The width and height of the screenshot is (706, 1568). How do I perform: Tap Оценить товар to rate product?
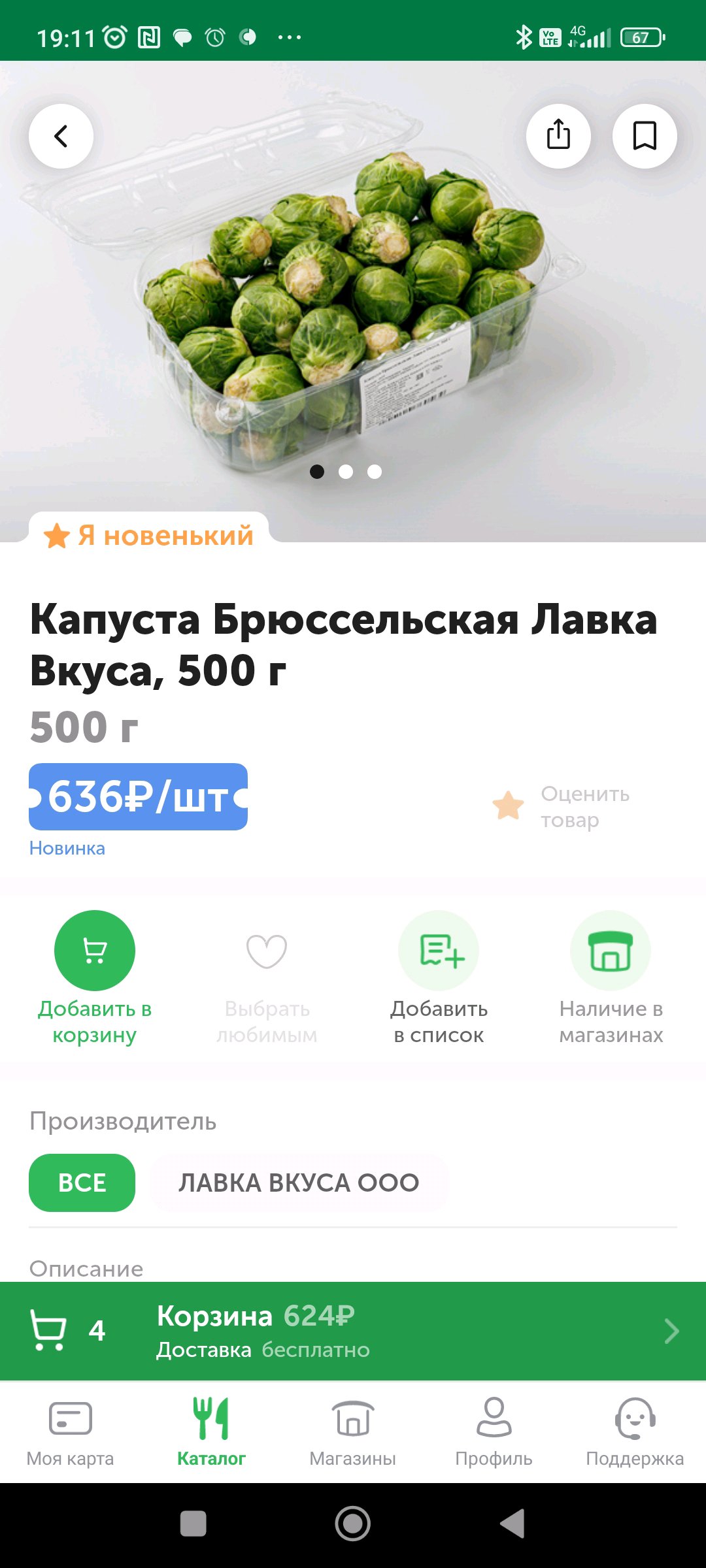click(x=562, y=806)
